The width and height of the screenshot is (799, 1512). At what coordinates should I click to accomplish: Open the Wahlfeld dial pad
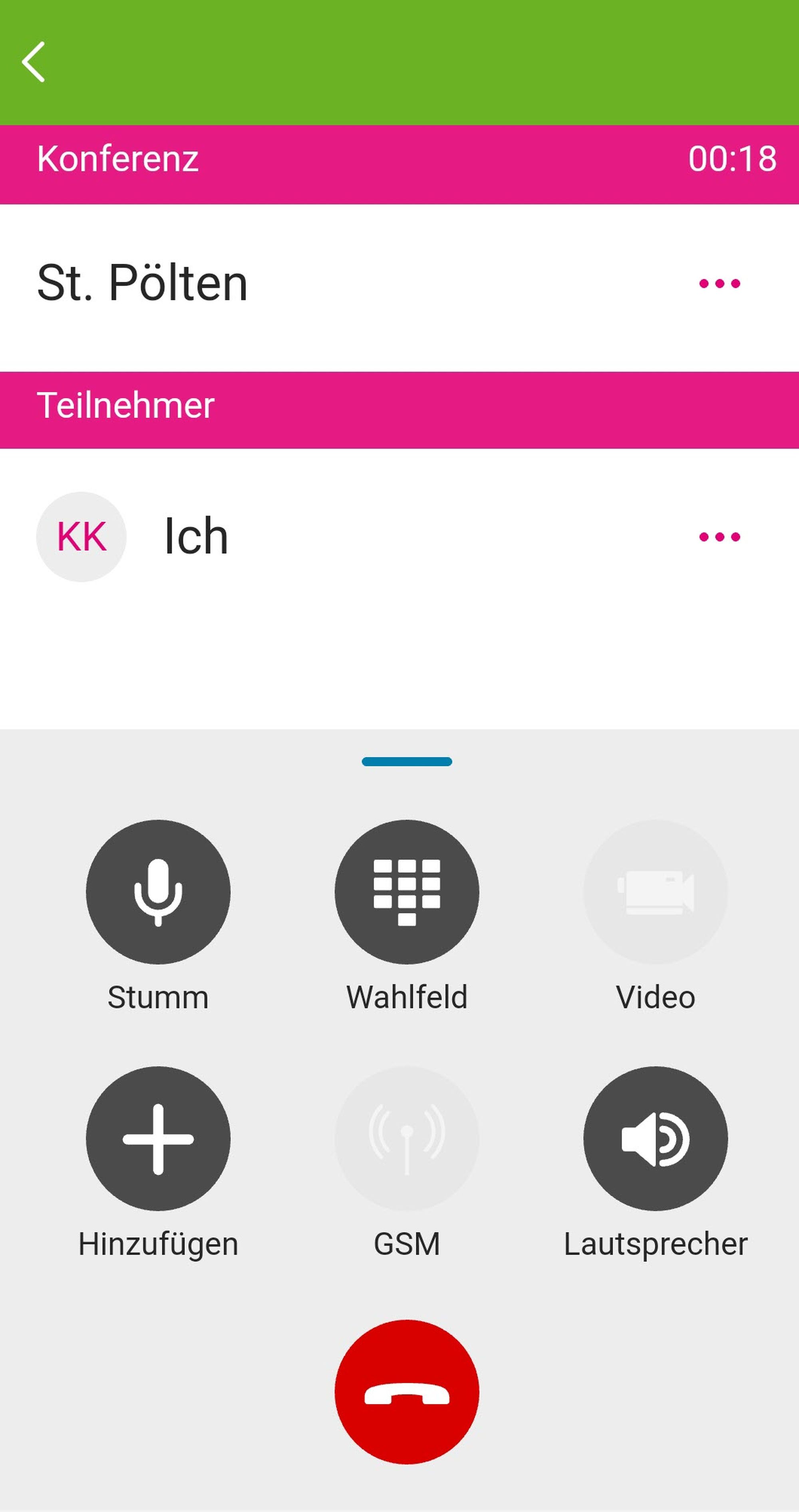tap(407, 892)
